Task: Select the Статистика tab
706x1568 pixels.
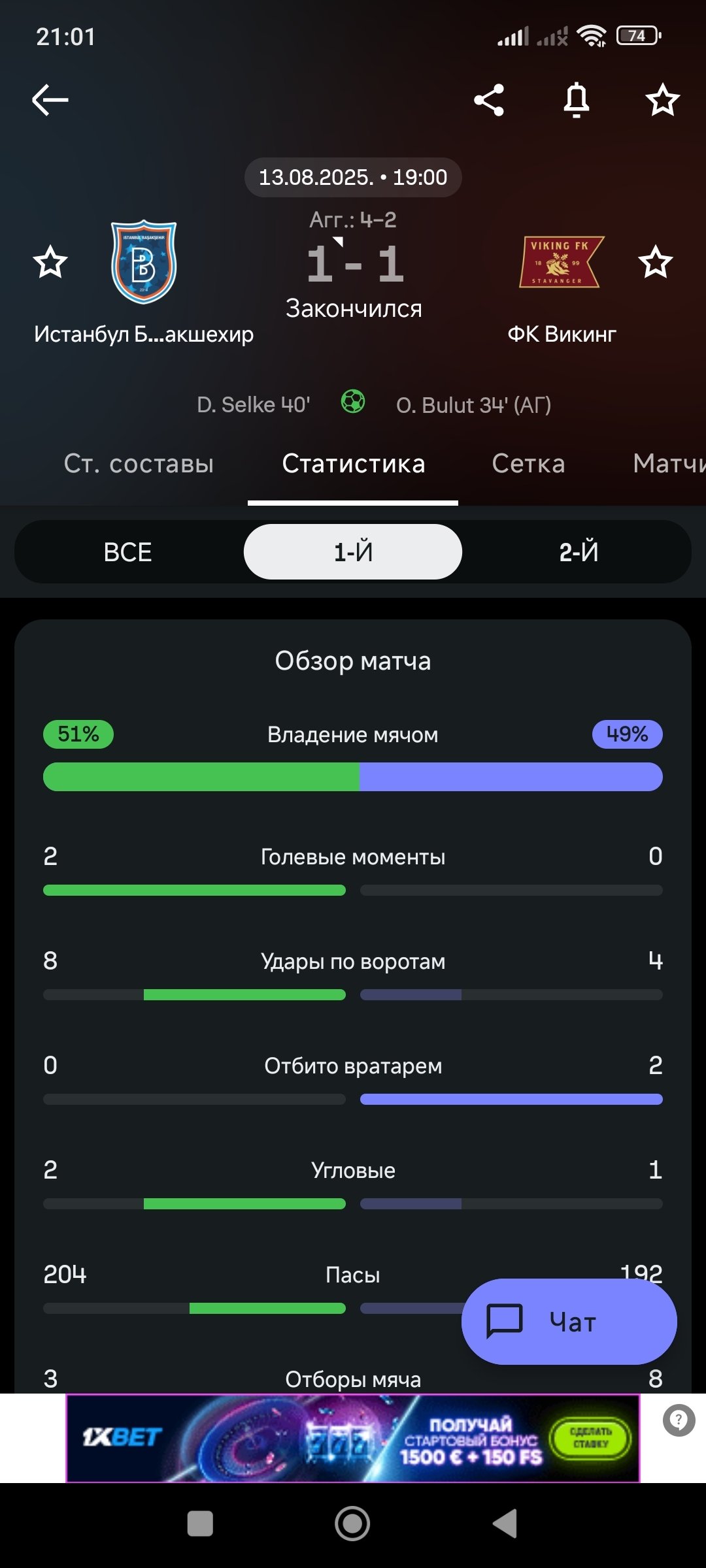Action: coord(353,464)
